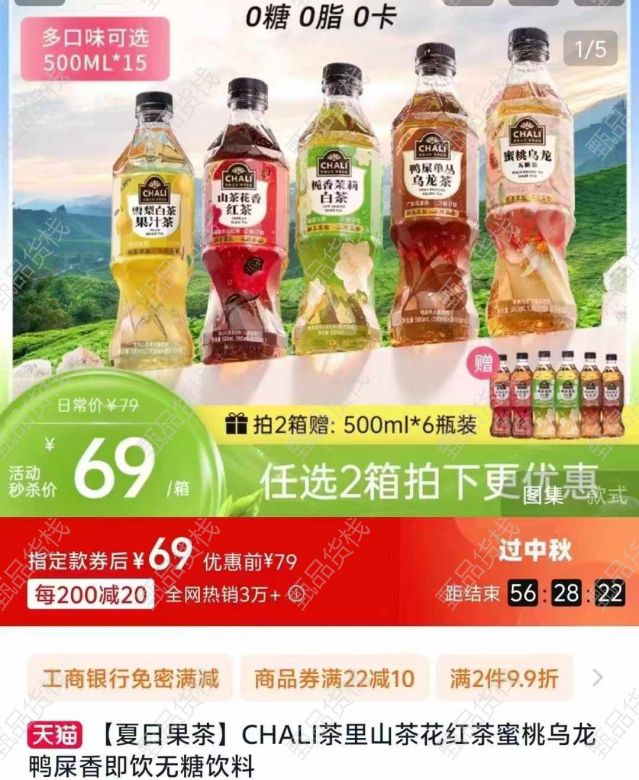Open the 满2件9.9折 discount chip
639x780 pixels.
[503, 679]
